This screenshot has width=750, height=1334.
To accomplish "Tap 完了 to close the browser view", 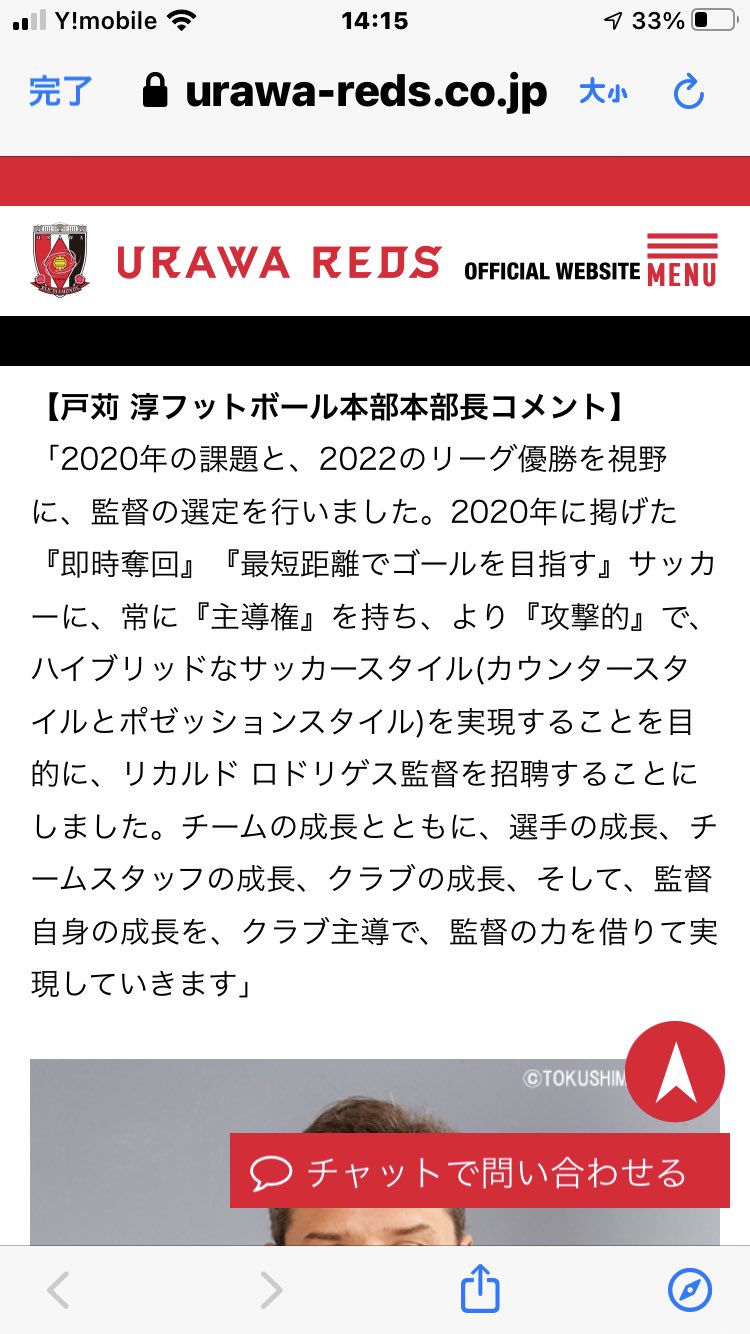I will [60, 92].
